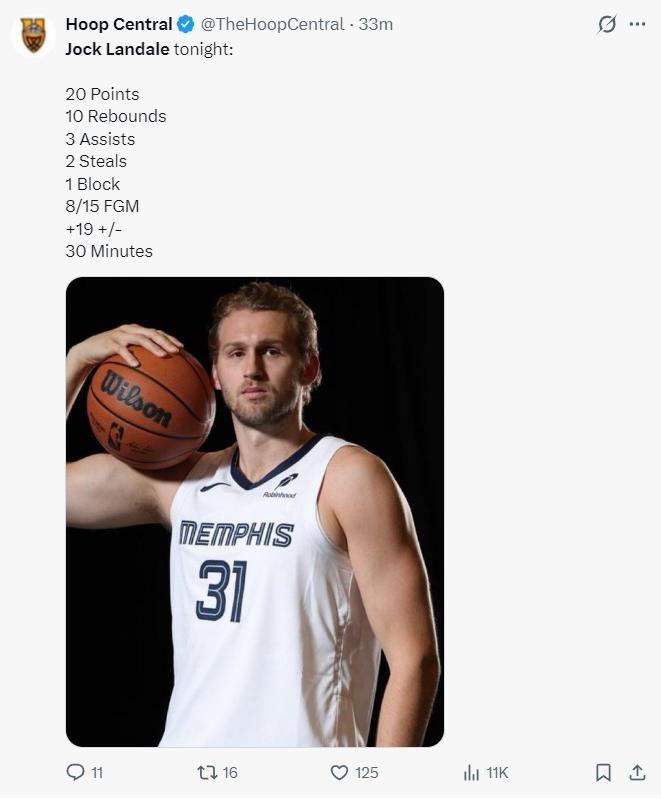Viewport: 661px width, 798px height.
Task: Open the Hoop Central account name
Action: click(x=119, y=24)
